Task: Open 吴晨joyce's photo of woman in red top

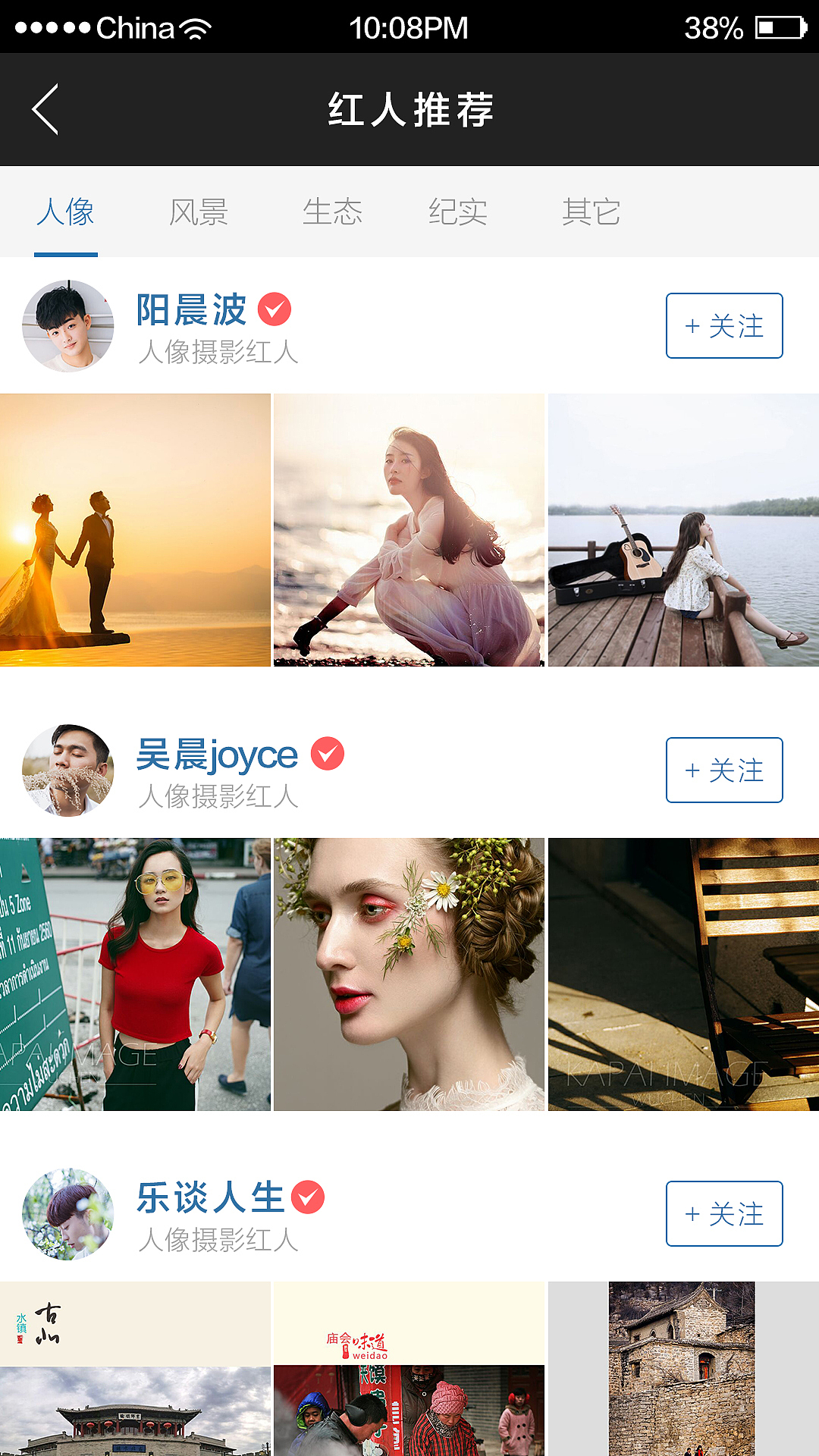Action: (x=135, y=974)
